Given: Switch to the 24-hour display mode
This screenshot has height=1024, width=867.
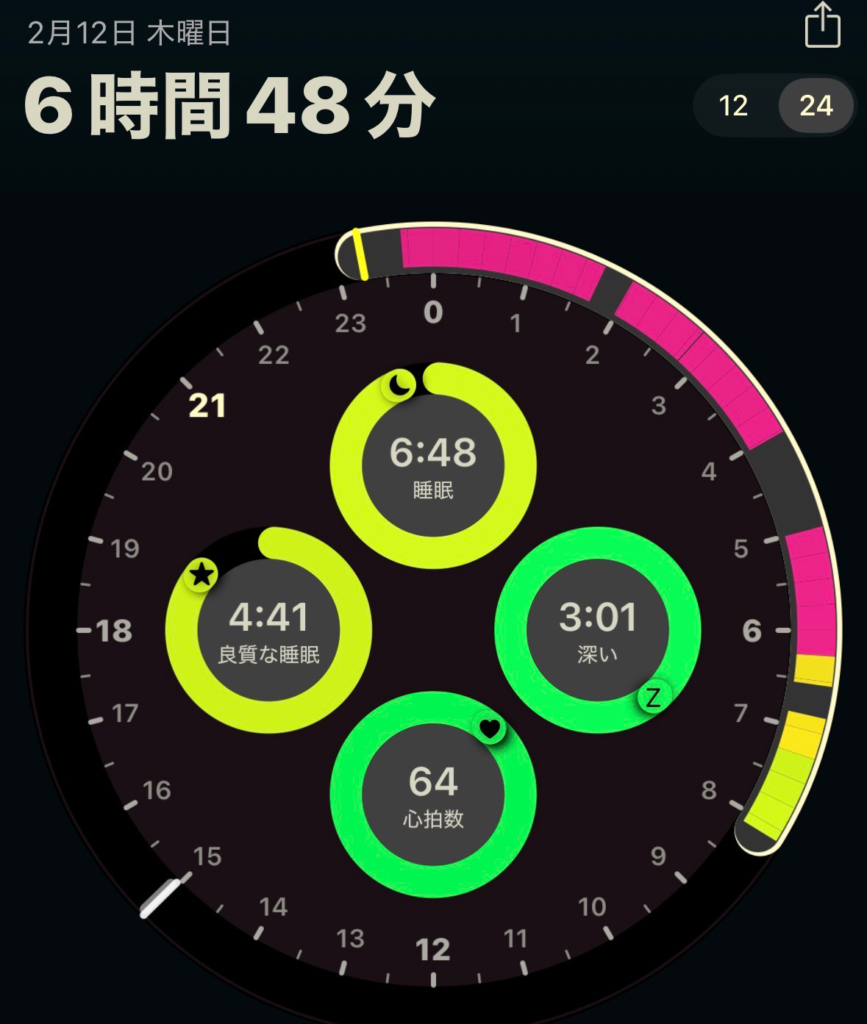Looking at the screenshot, I should pyautogui.click(x=815, y=107).
